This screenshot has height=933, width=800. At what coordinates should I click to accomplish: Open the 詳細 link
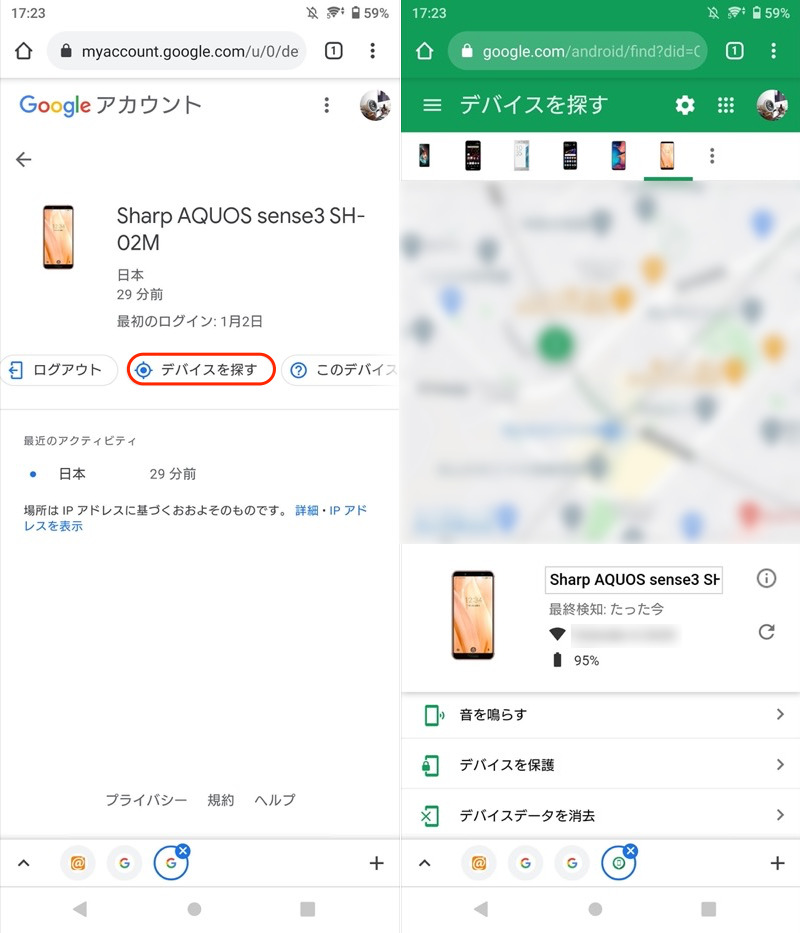(306, 510)
